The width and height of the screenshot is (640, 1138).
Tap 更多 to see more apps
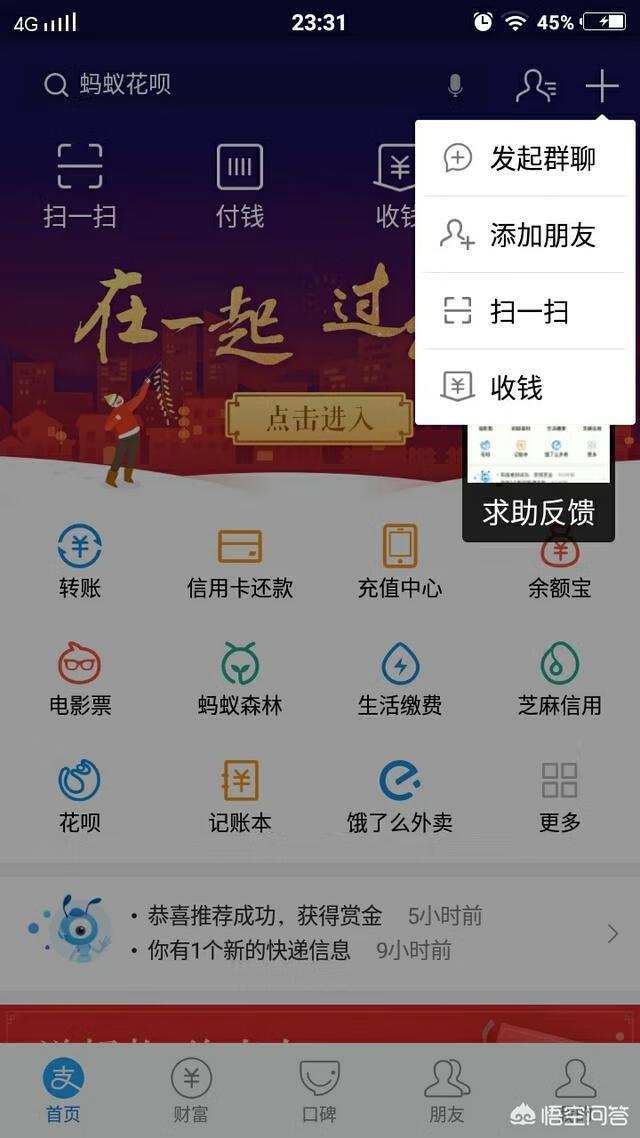(560, 797)
